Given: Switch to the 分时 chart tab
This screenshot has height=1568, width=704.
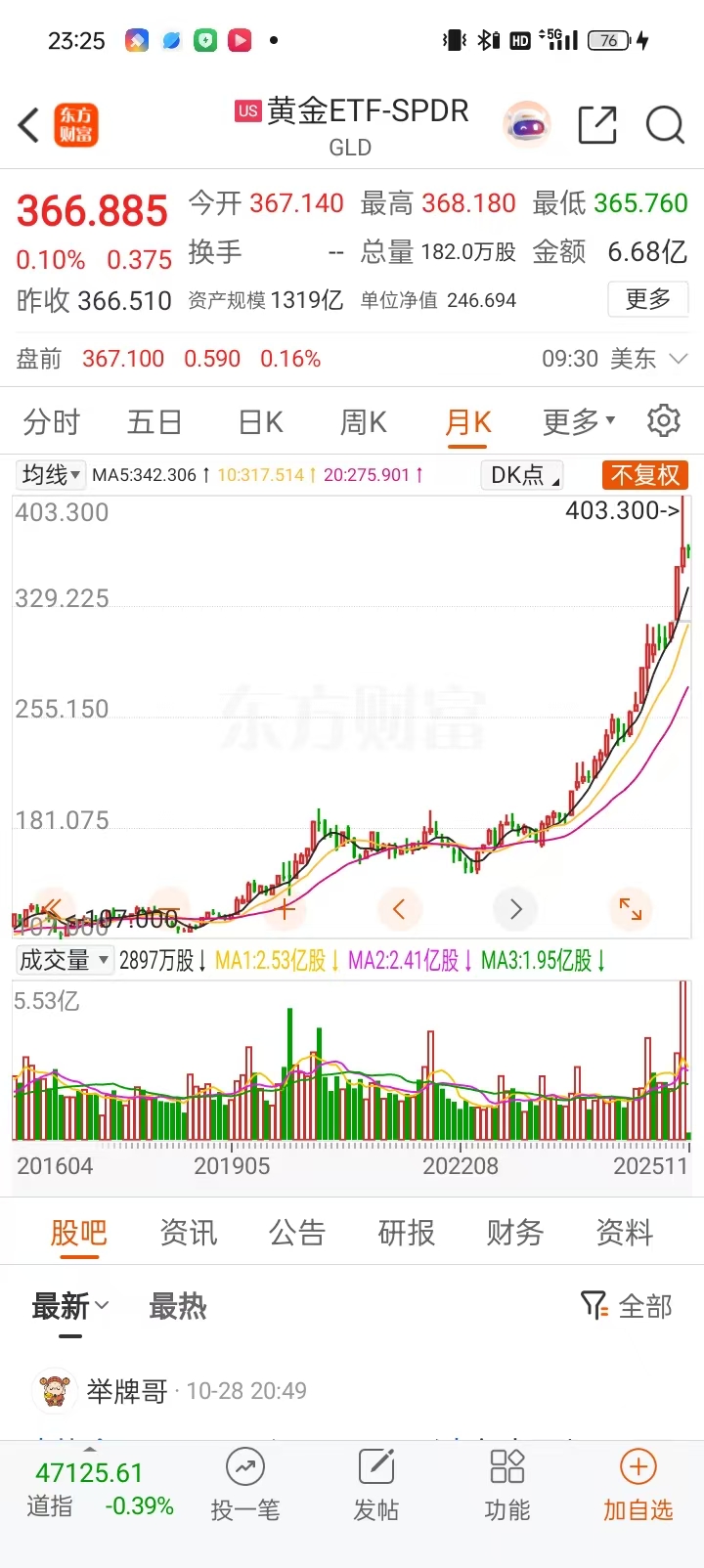Looking at the screenshot, I should click(x=51, y=422).
